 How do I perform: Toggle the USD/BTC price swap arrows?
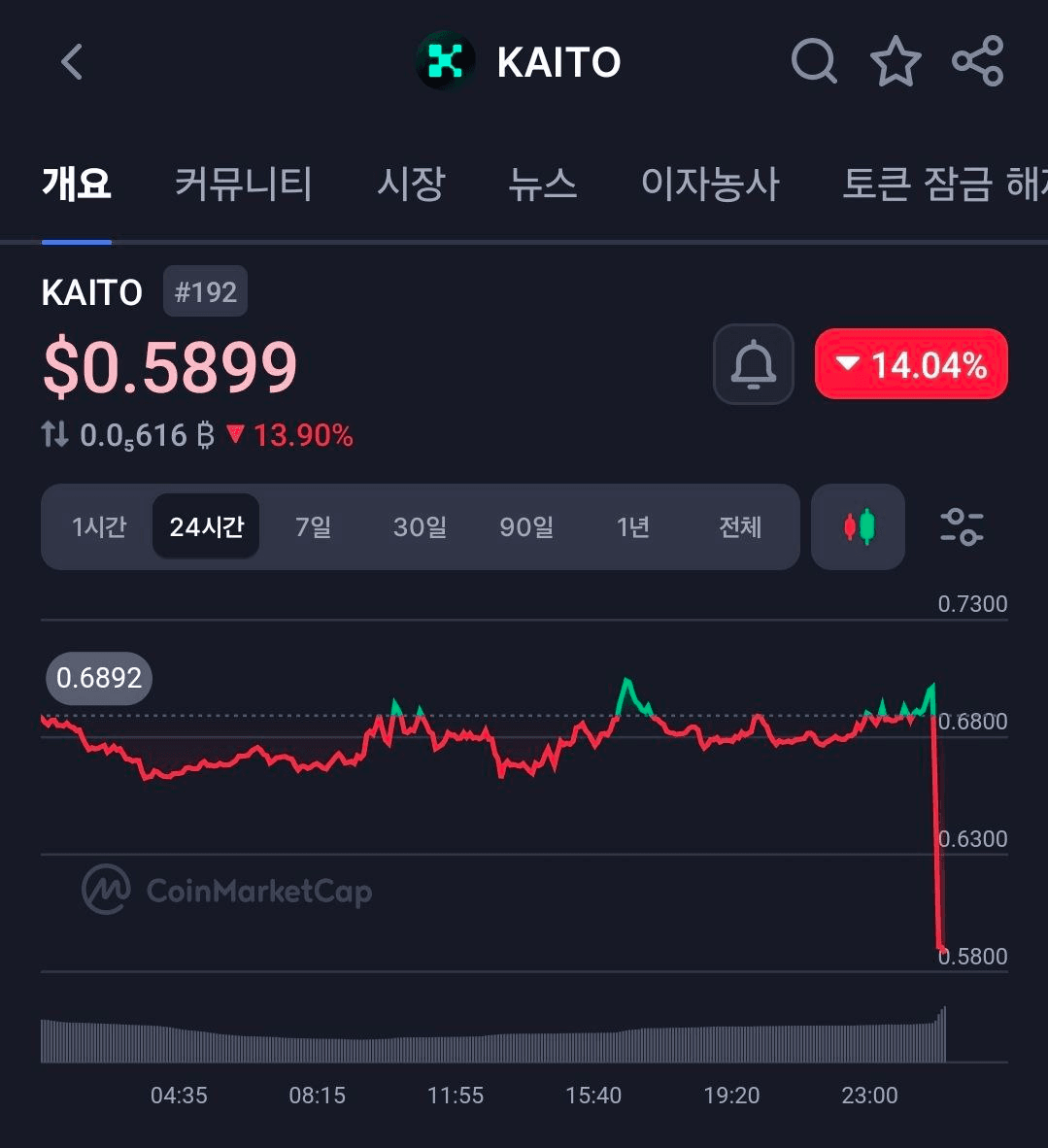[55, 434]
